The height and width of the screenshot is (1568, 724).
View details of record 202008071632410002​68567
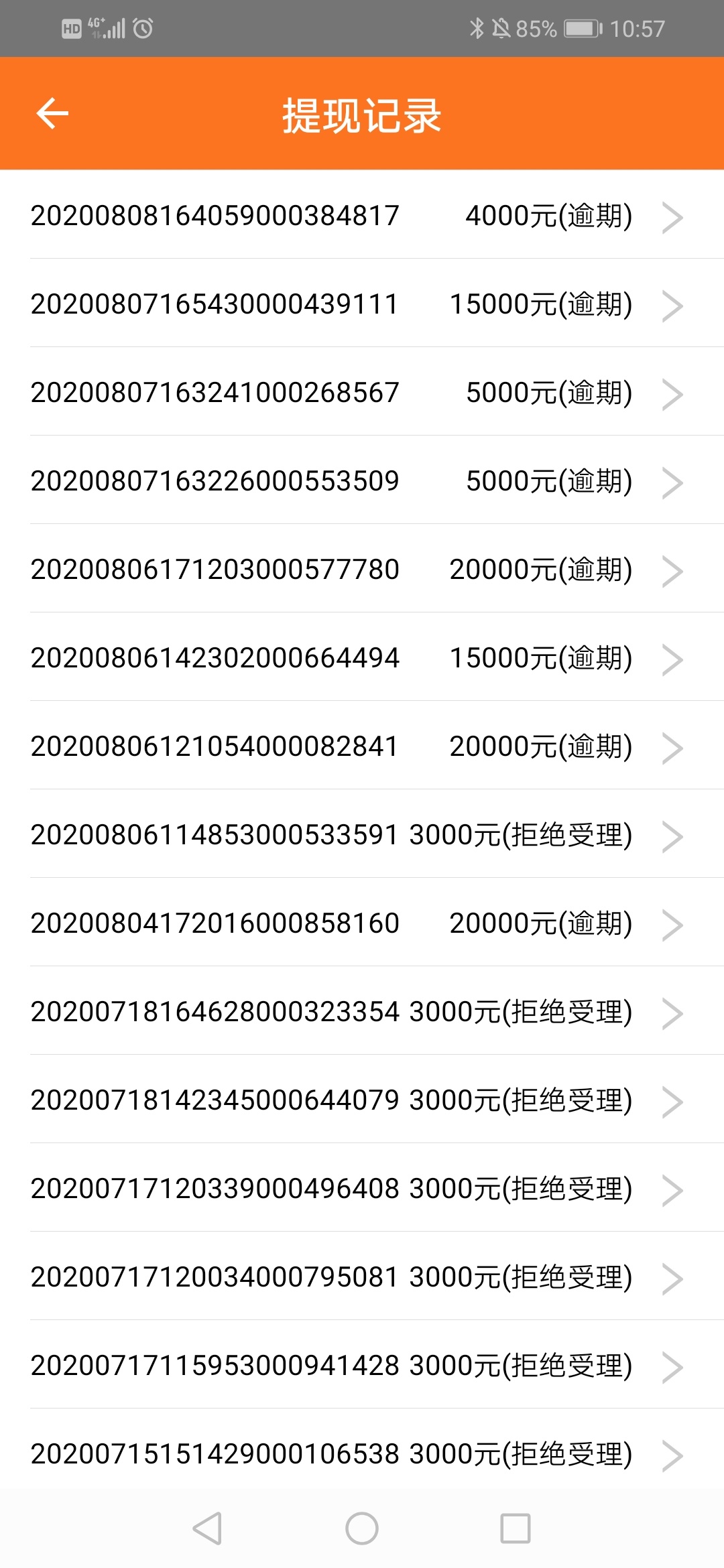point(362,391)
